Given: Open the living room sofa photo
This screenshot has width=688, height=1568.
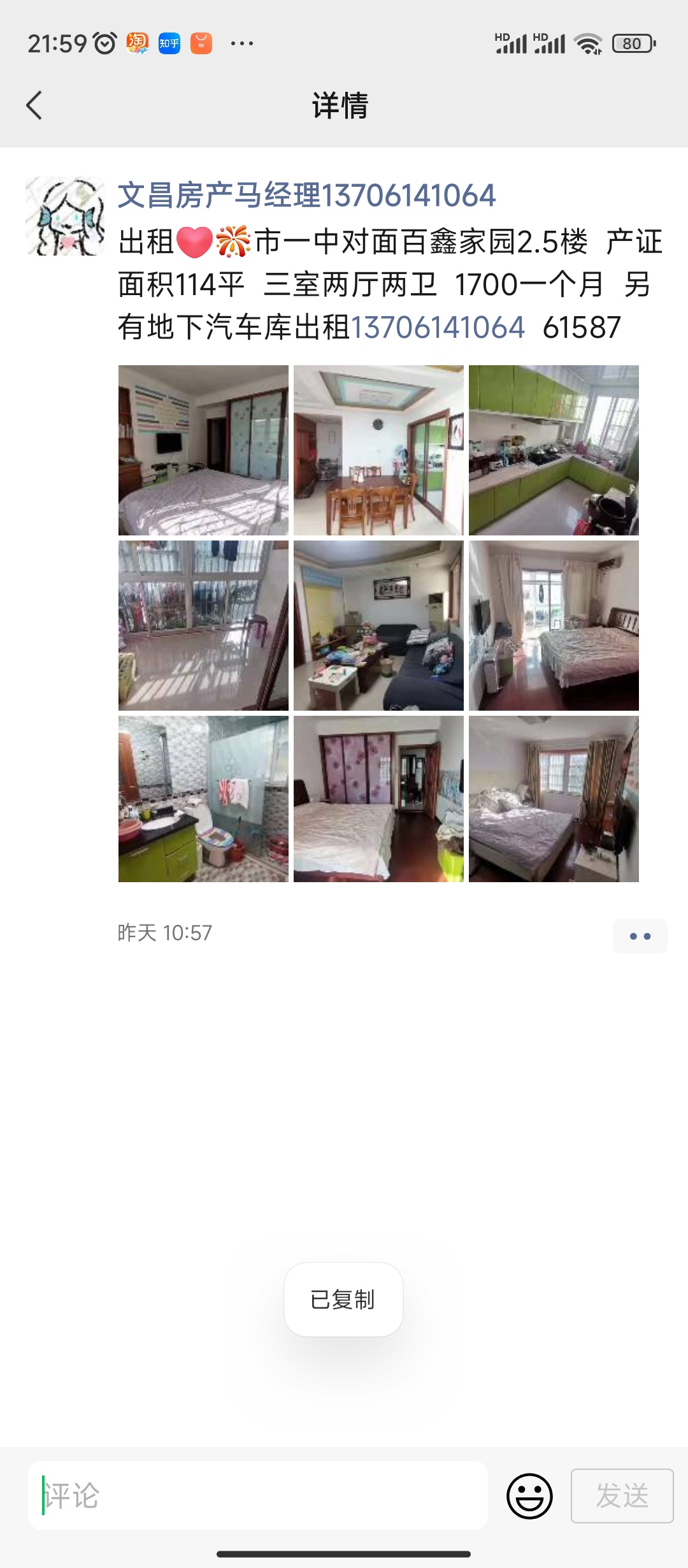Looking at the screenshot, I should tap(378, 625).
